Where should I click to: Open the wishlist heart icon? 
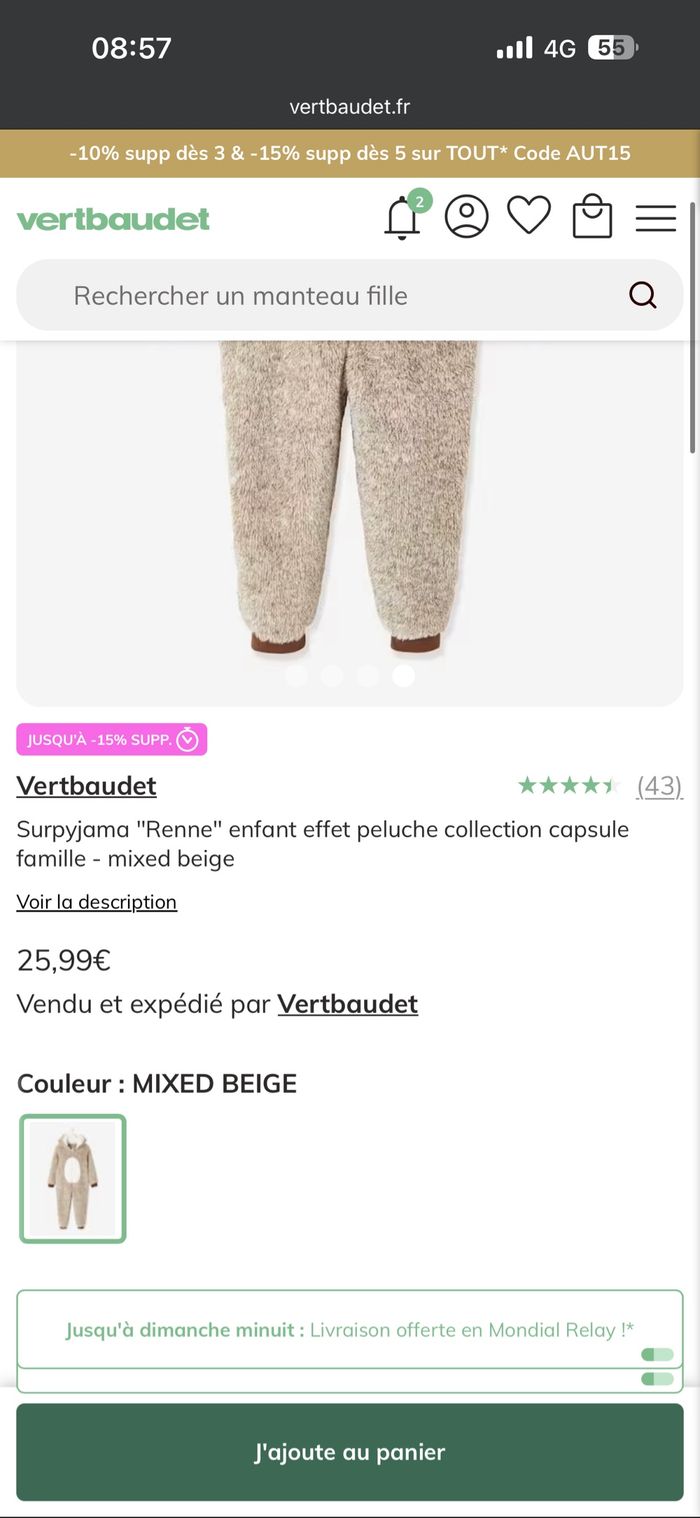click(x=529, y=216)
